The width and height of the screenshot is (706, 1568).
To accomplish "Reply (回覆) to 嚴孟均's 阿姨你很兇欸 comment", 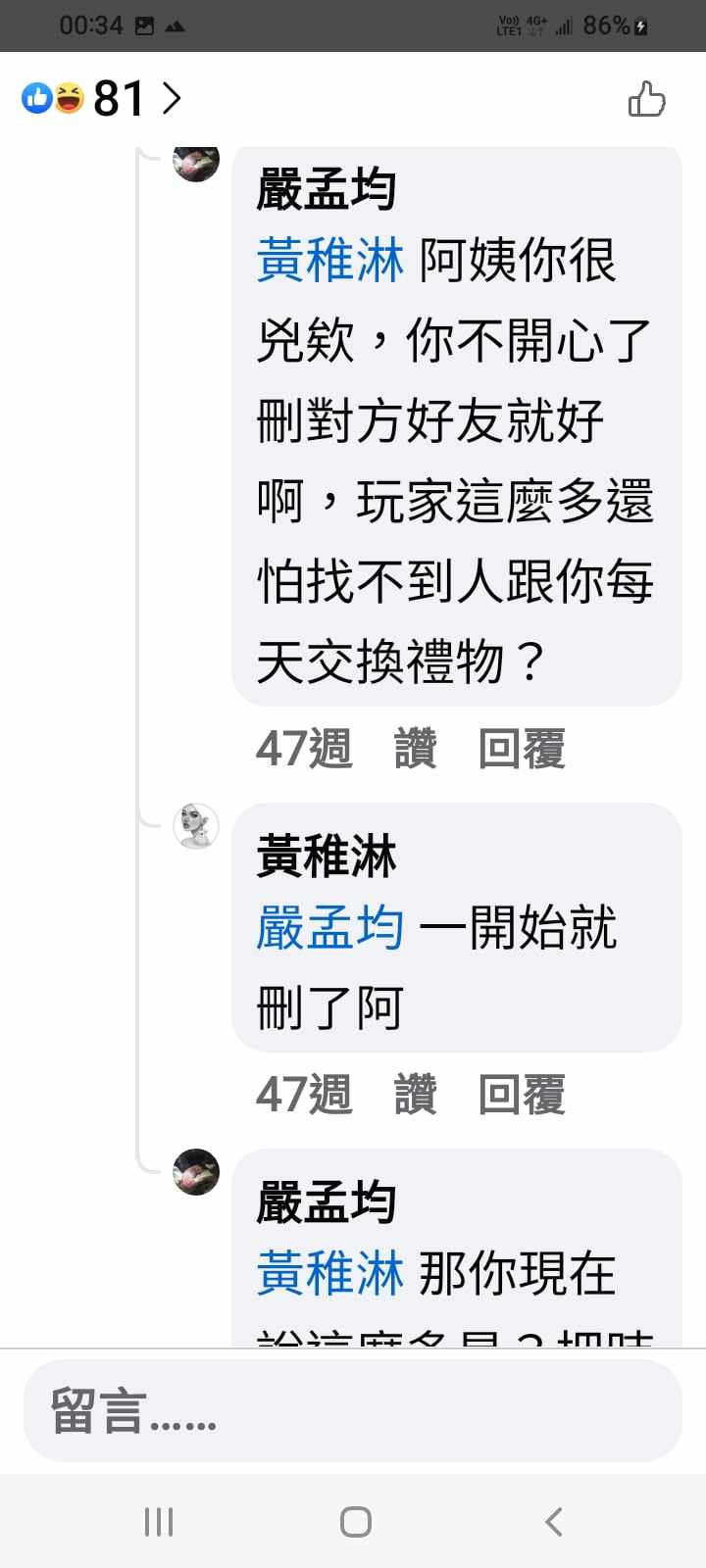I will point(522,750).
